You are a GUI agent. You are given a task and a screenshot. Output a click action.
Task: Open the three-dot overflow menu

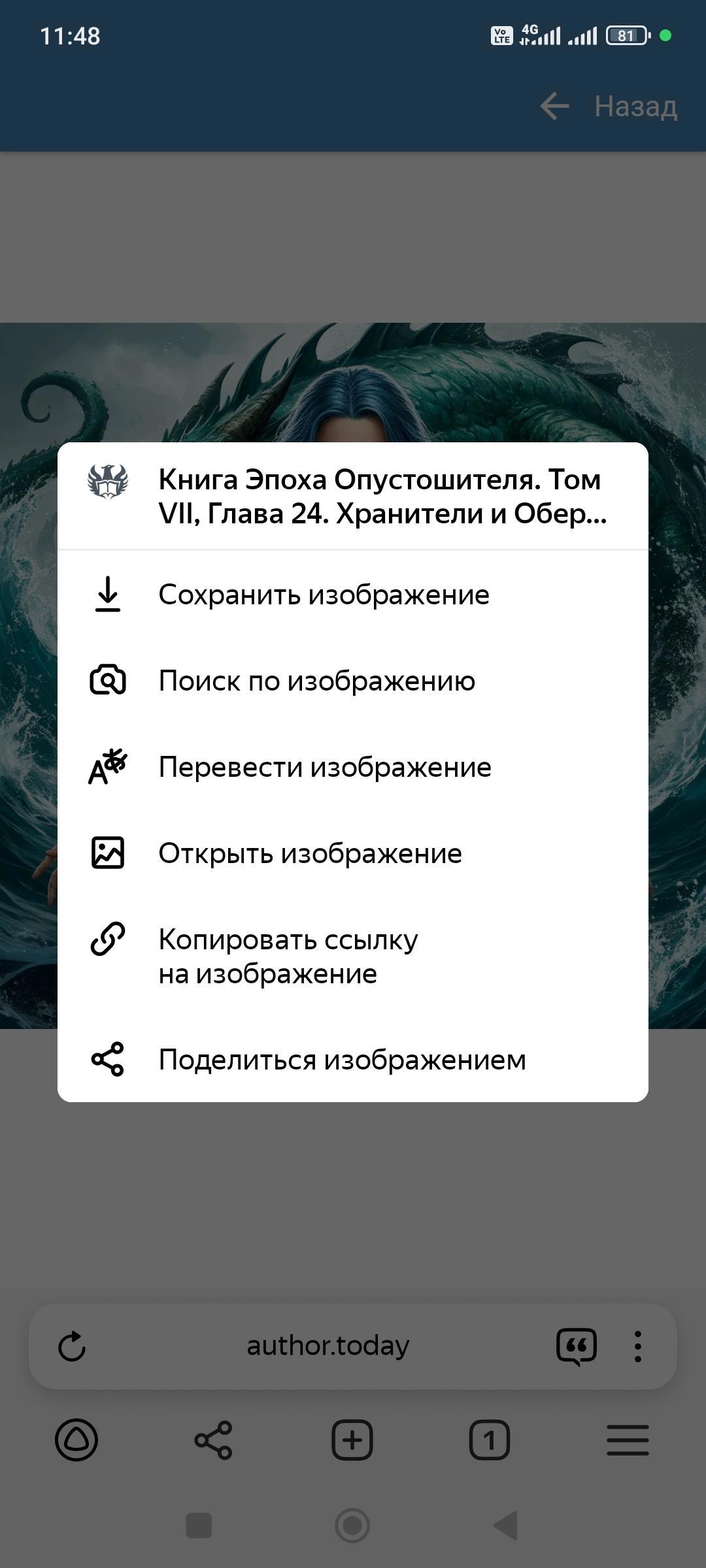click(x=637, y=1347)
